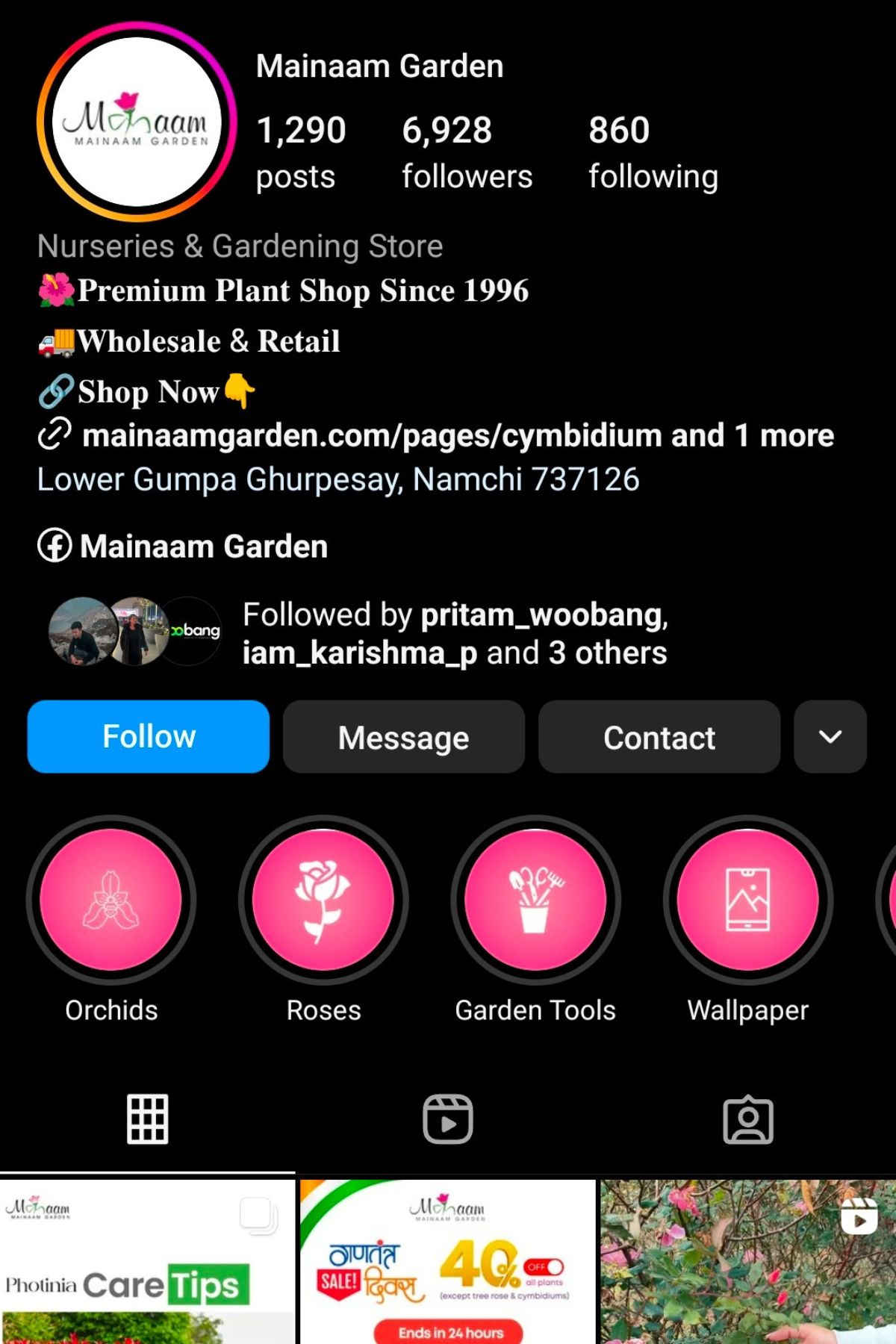Viewport: 896px width, 1344px height.
Task: View mutual followers like pritam_woobang
Action: pyautogui.click(x=454, y=633)
